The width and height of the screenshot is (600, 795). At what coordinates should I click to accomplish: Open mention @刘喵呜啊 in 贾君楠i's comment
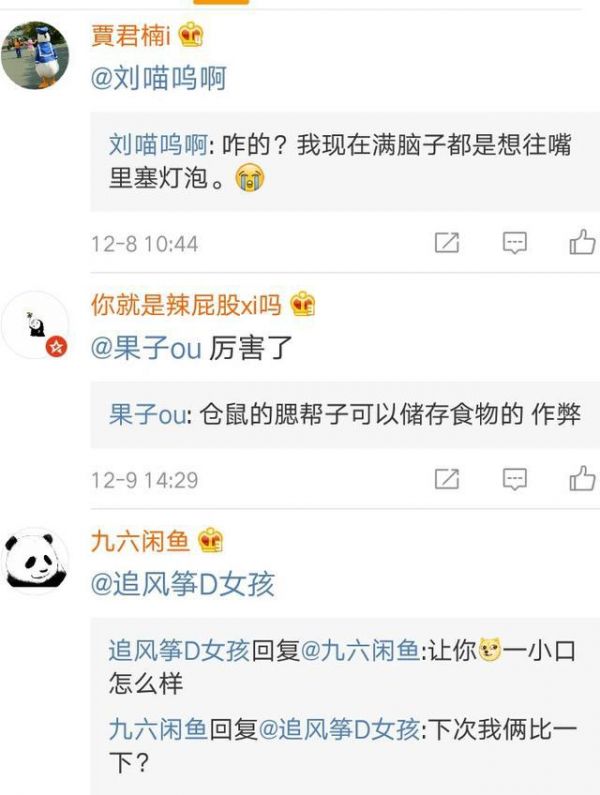tap(158, 78)
